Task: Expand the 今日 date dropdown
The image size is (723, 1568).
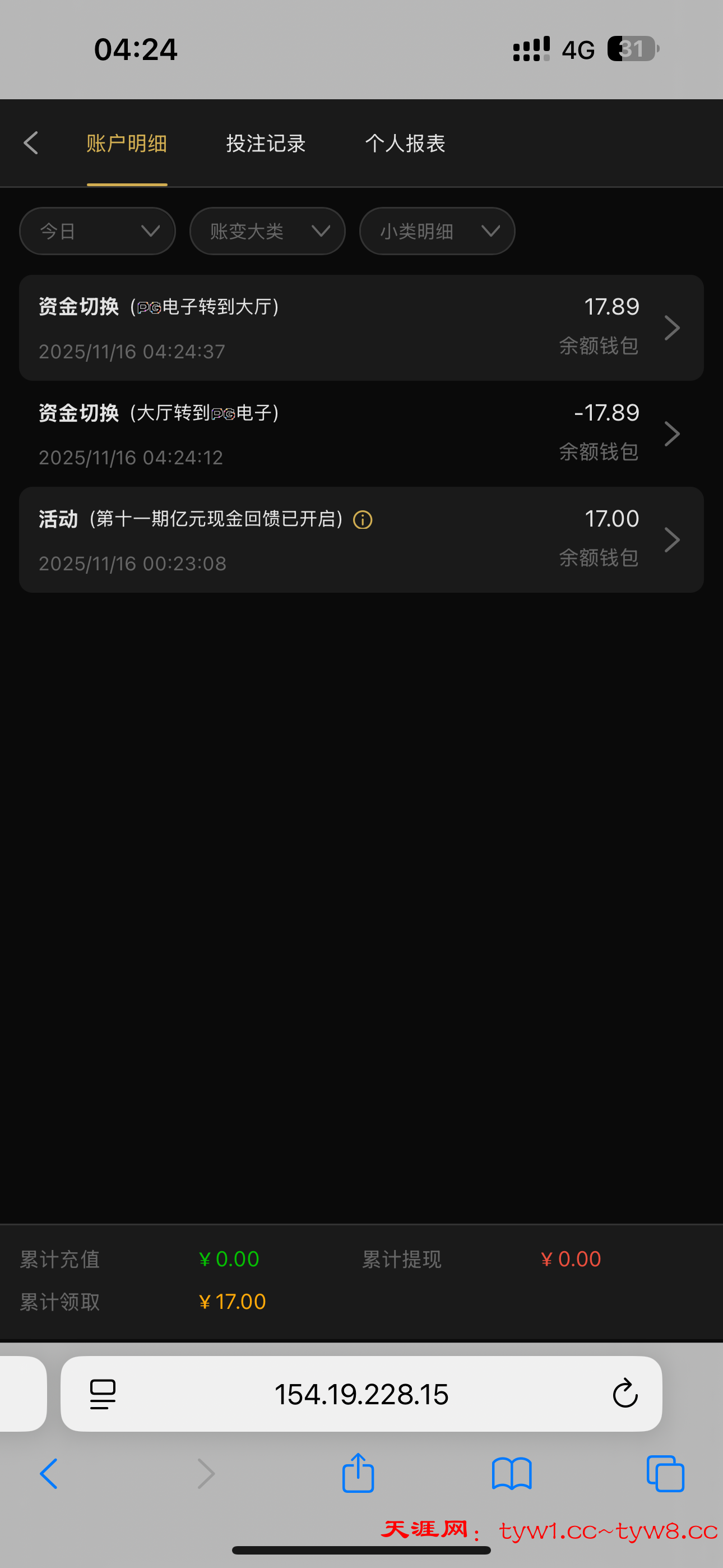Action: point(98,231)
